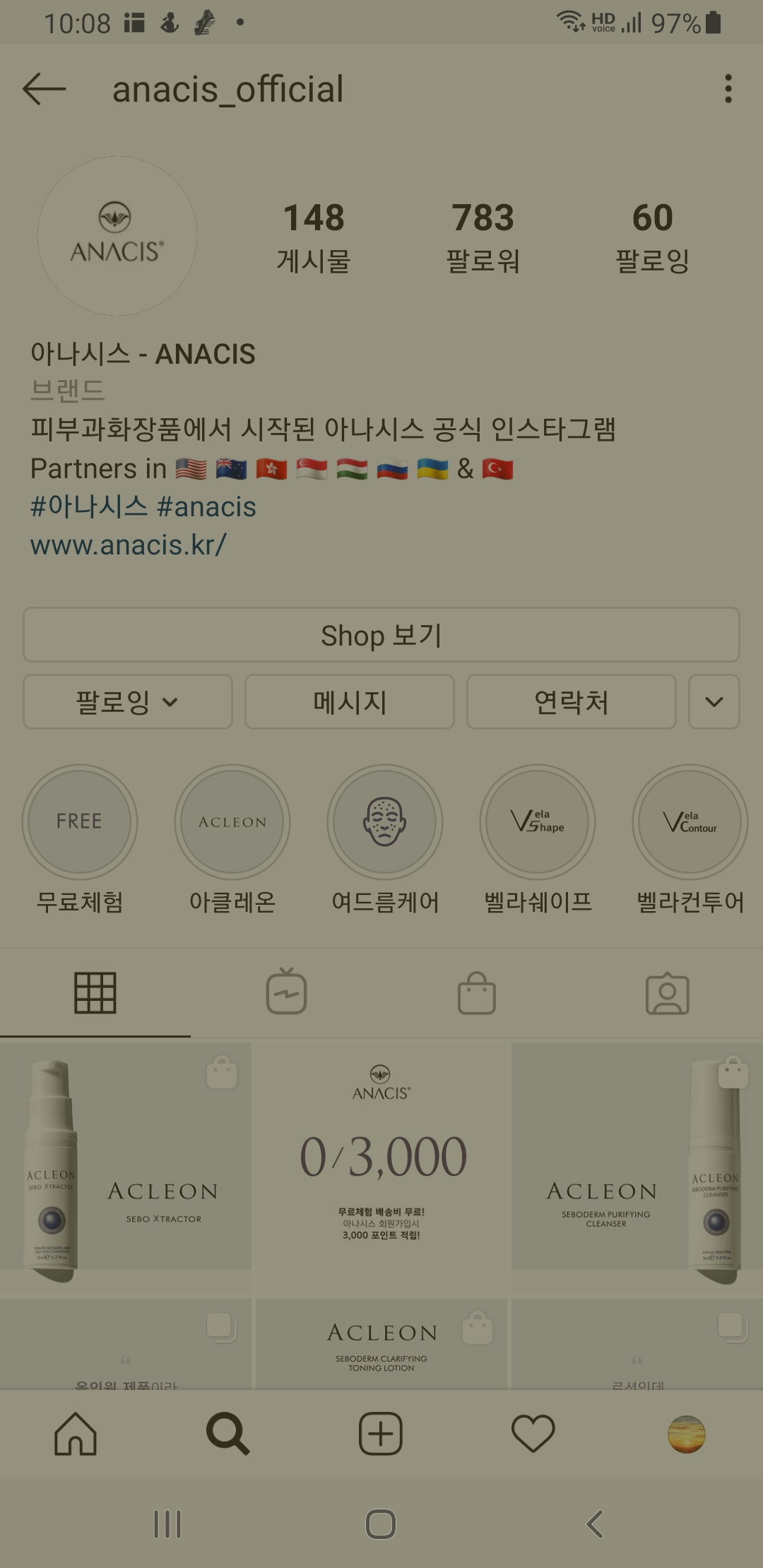Screen dimensions: 763x1568
Task: Open the 무료체험 story highlight
Action: pos(80,822)
